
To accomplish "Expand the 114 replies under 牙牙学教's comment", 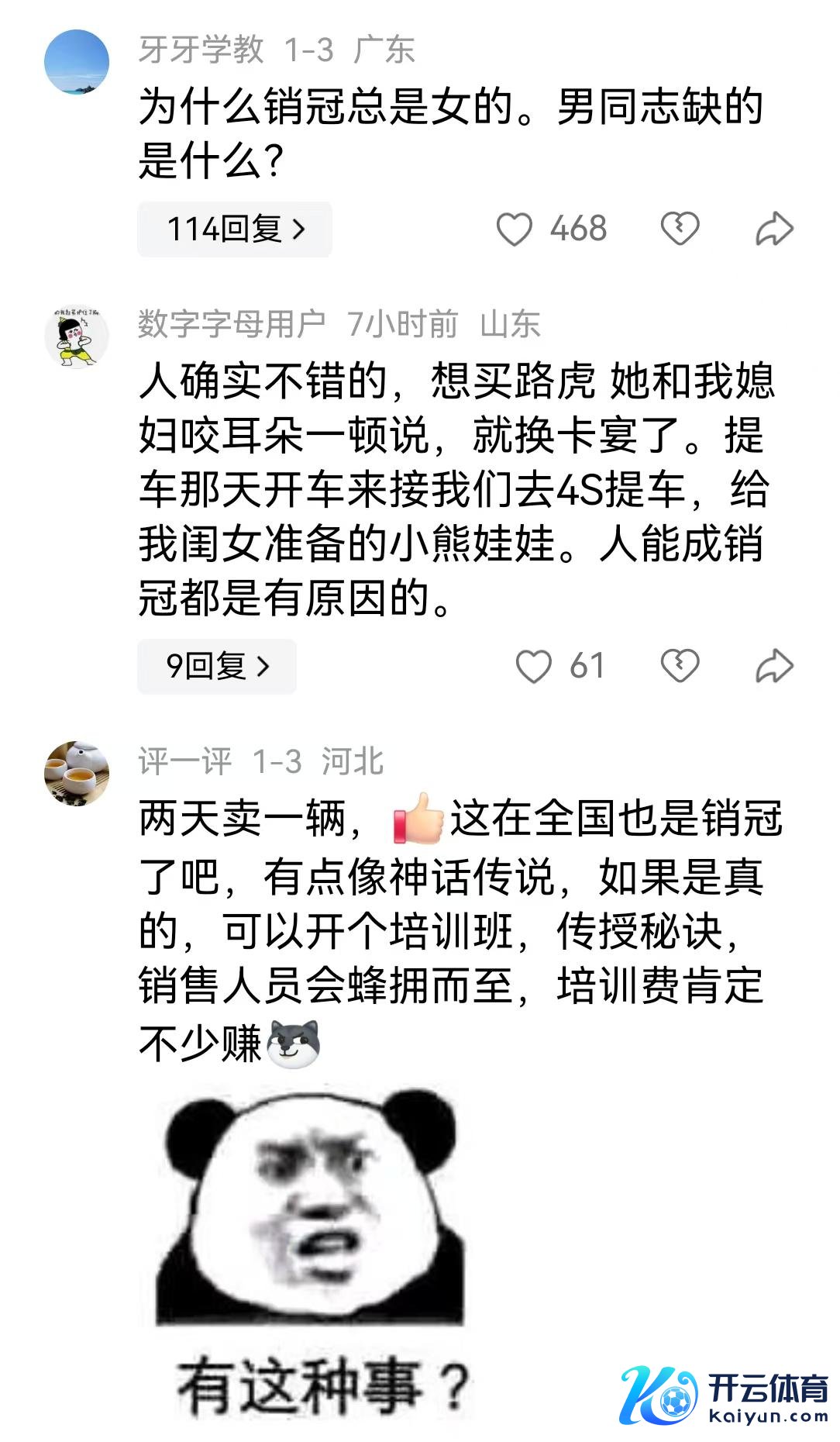I will (x=235, y=229).
